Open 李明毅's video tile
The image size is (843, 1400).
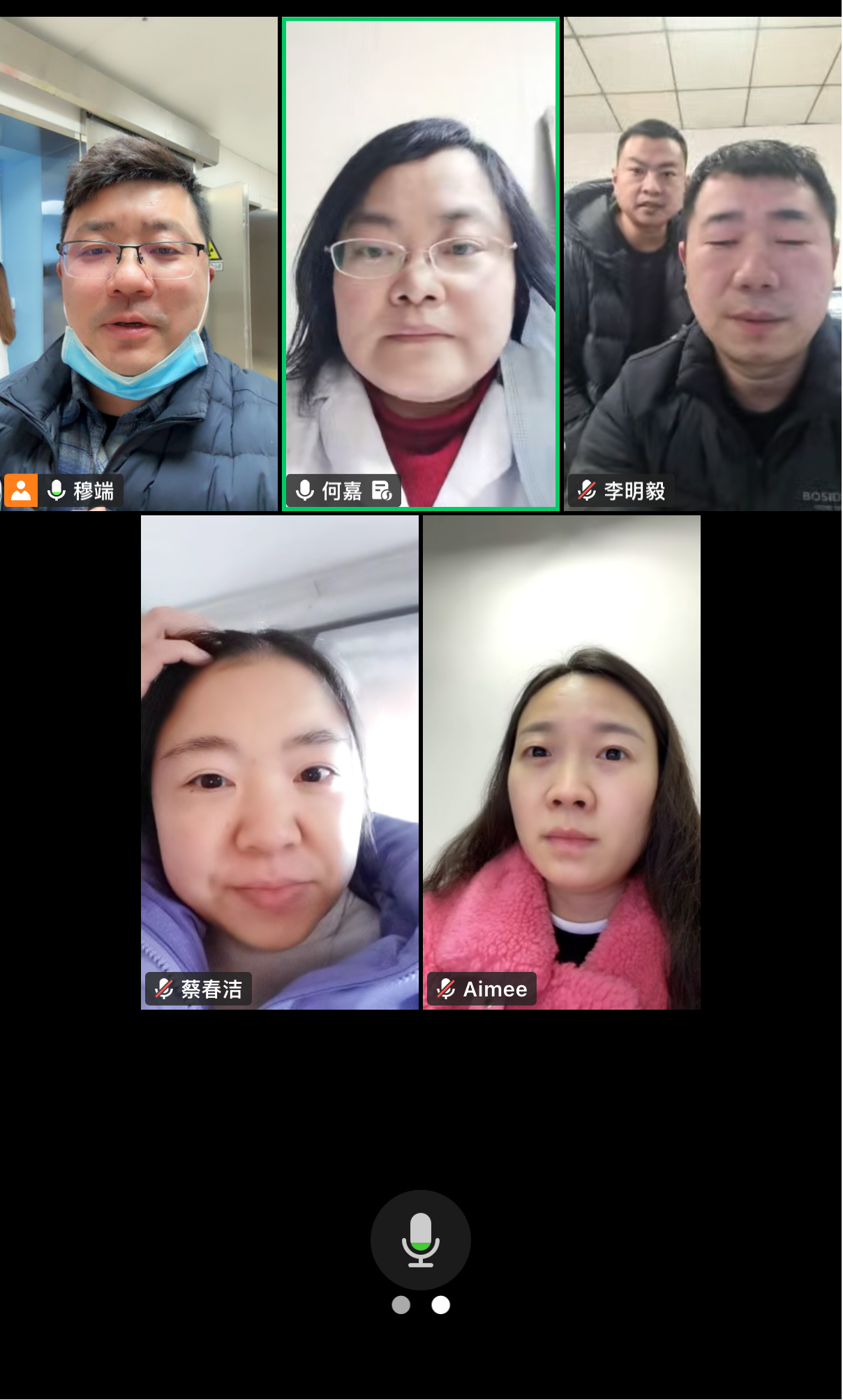click(702, 264)
